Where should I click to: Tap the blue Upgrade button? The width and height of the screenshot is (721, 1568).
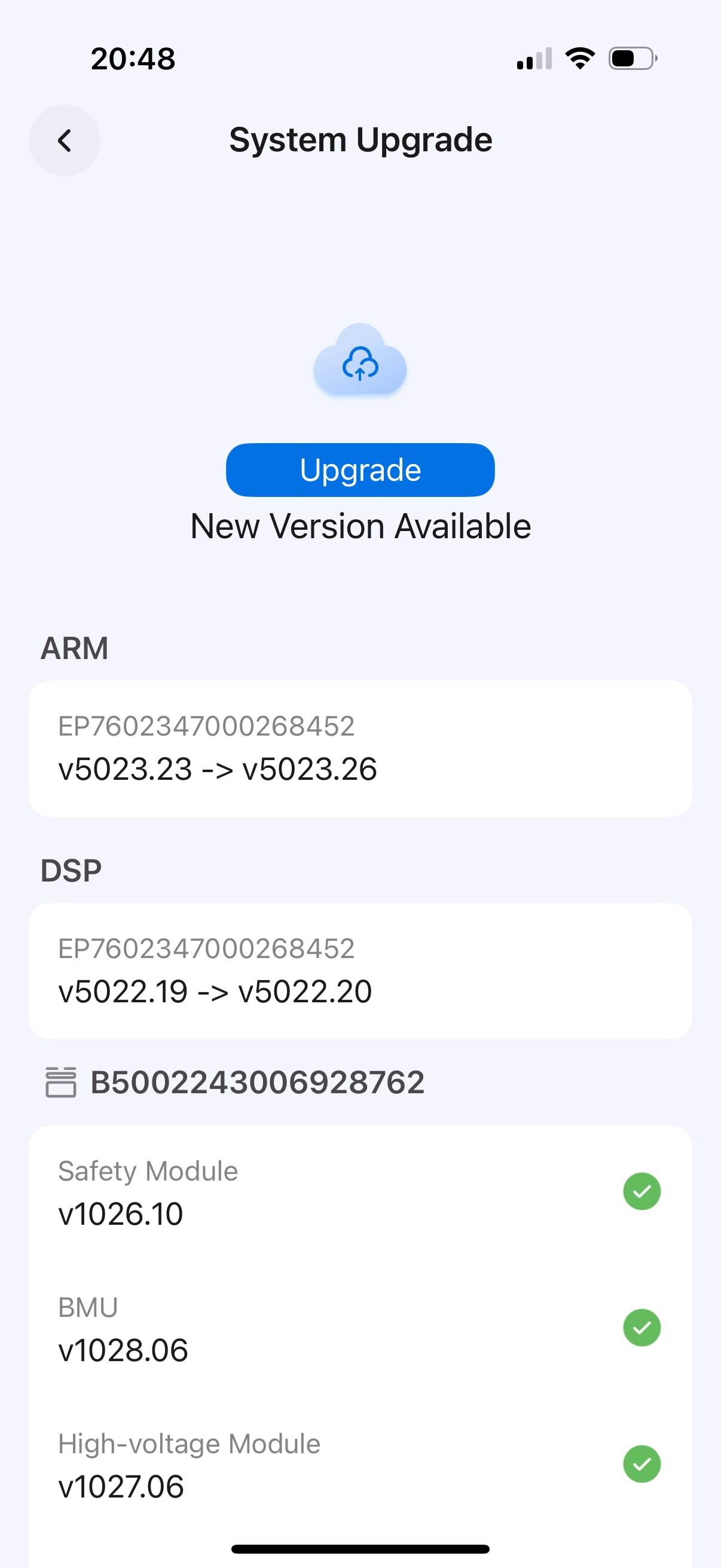coord(360,470)
